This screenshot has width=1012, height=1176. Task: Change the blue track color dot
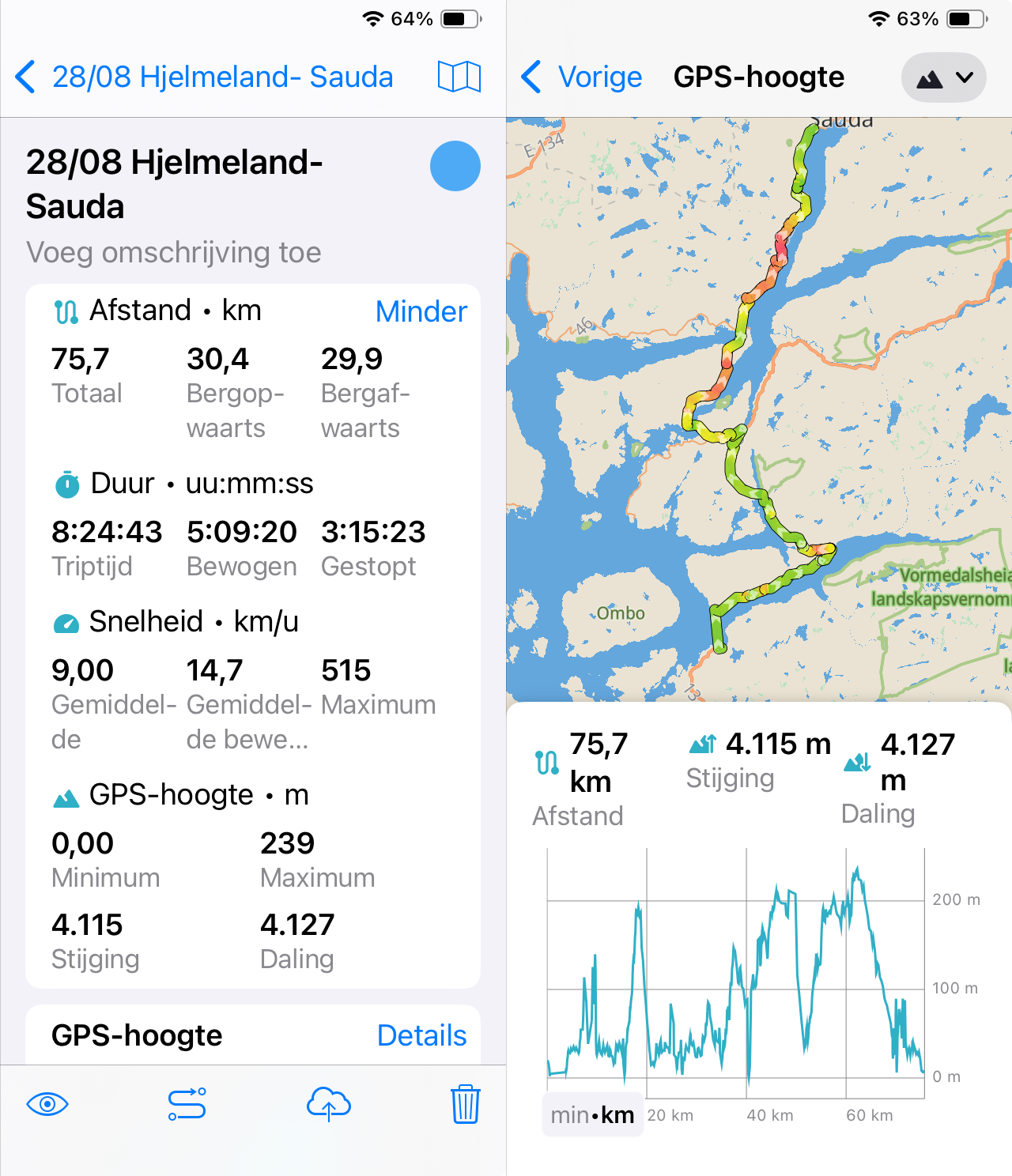(455, 166)
